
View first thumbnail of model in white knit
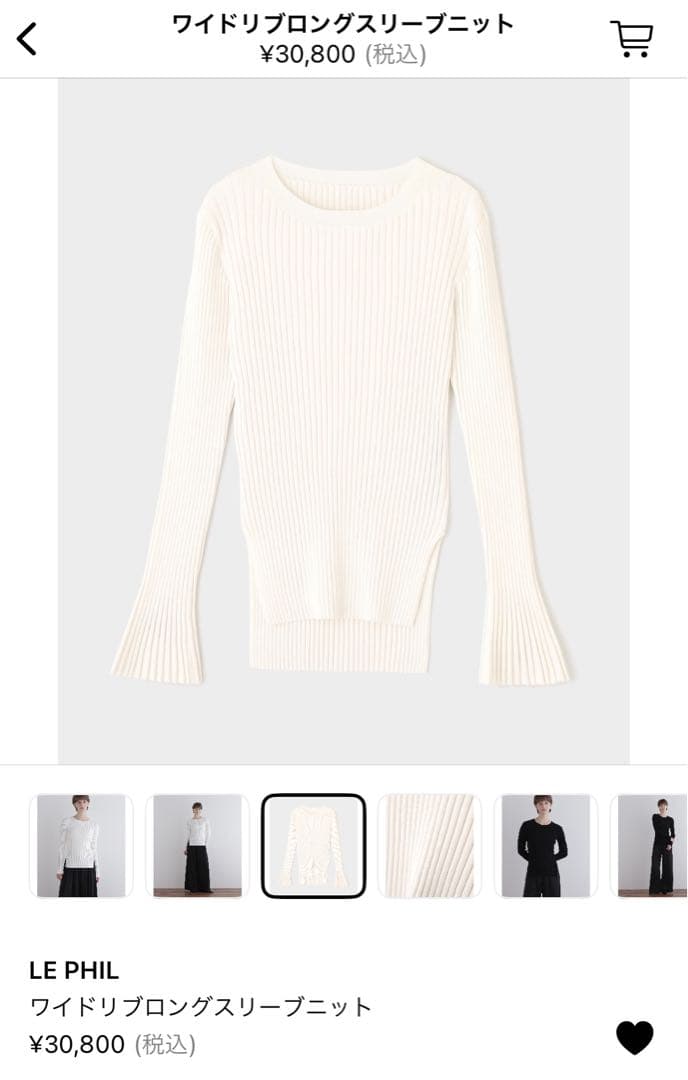point(81,845)
